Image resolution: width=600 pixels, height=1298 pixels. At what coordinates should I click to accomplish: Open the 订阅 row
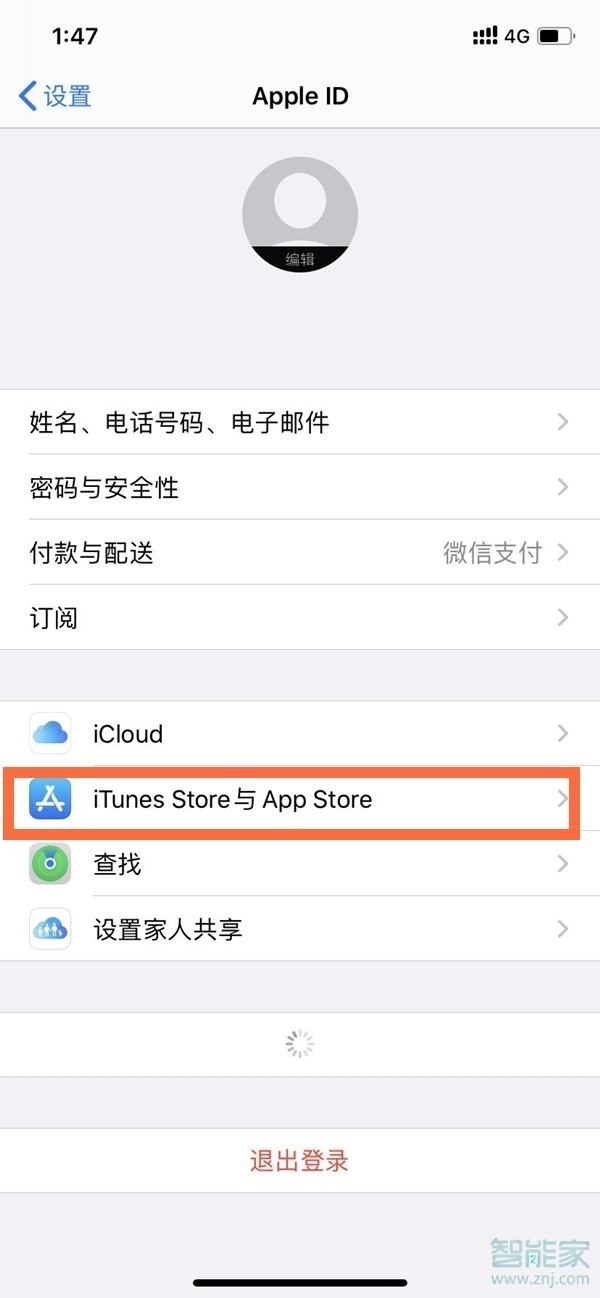coord(300,618)
